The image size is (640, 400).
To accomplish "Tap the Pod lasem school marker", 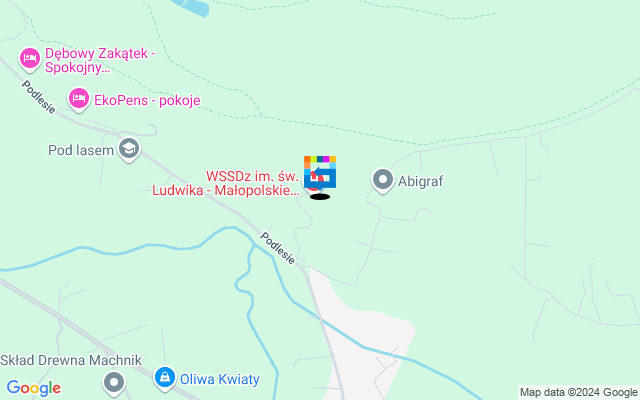I will pos(128,150).
